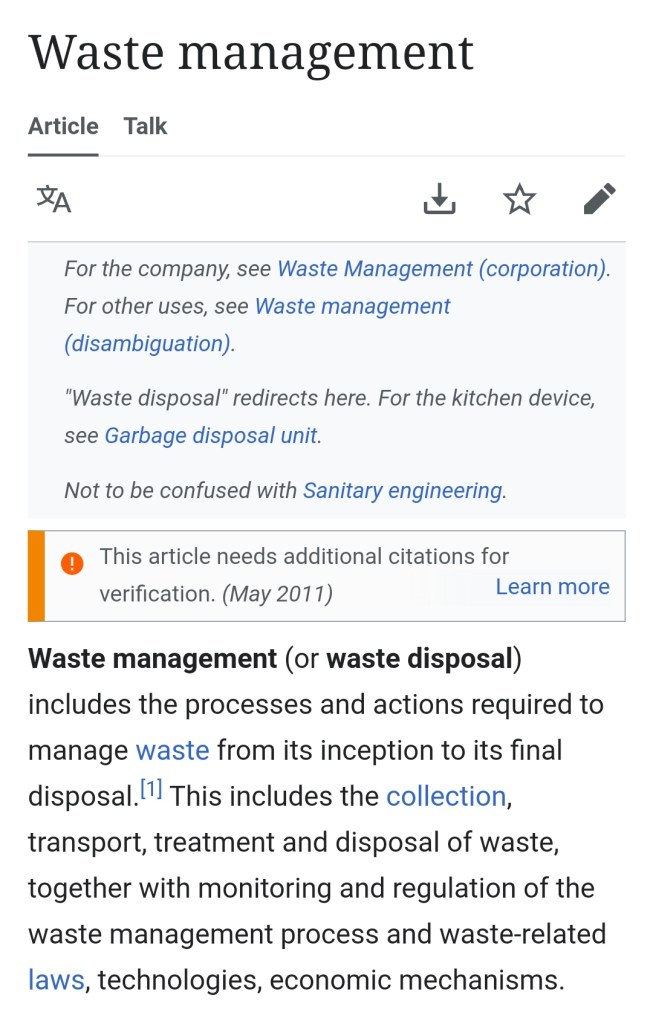The height and width of the screenshot is (1024, 653).
Task: Open the collection link
Action: click(x=446, y=797)
